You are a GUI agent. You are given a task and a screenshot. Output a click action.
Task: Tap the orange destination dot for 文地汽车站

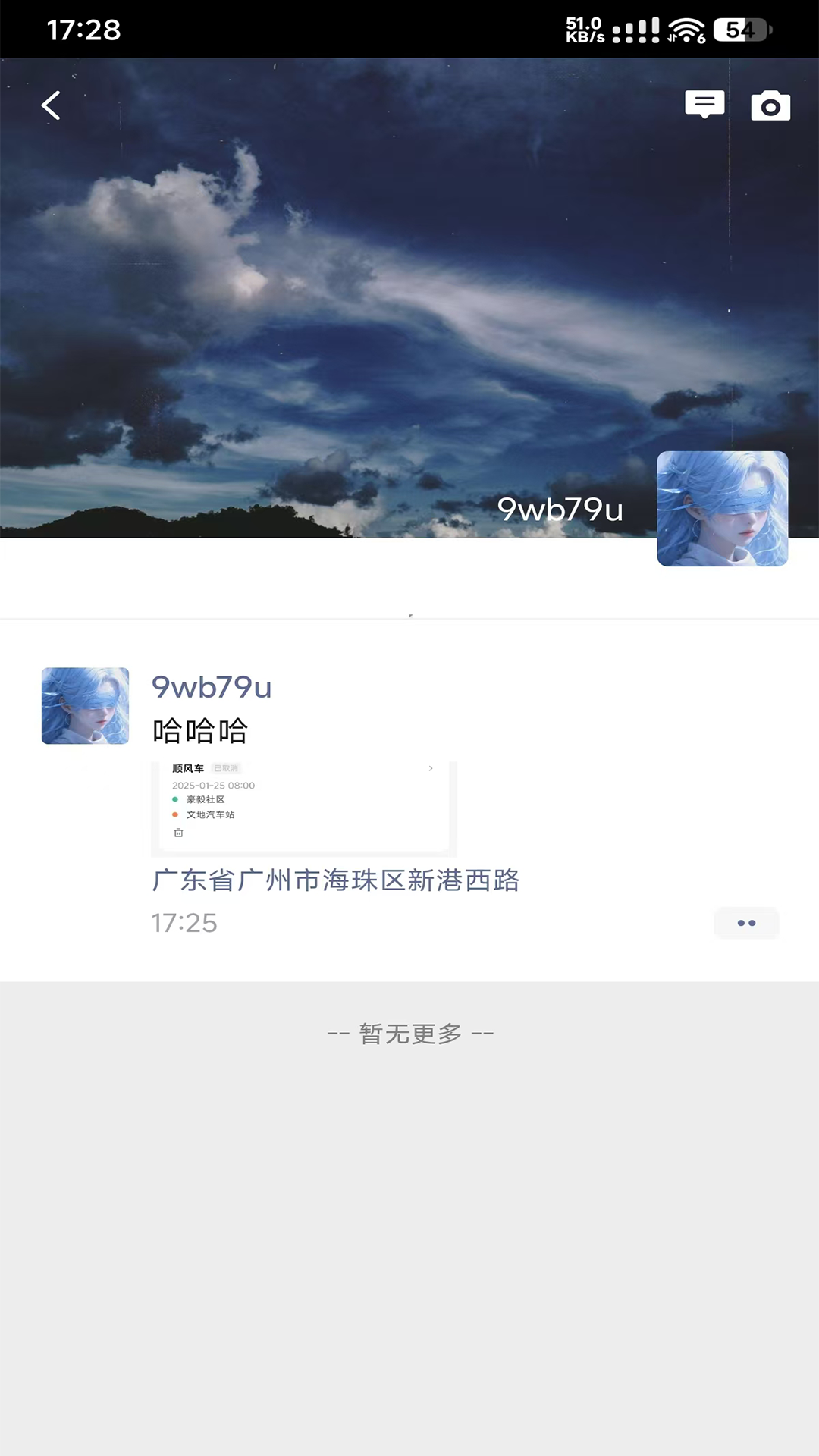pos(175,815)
